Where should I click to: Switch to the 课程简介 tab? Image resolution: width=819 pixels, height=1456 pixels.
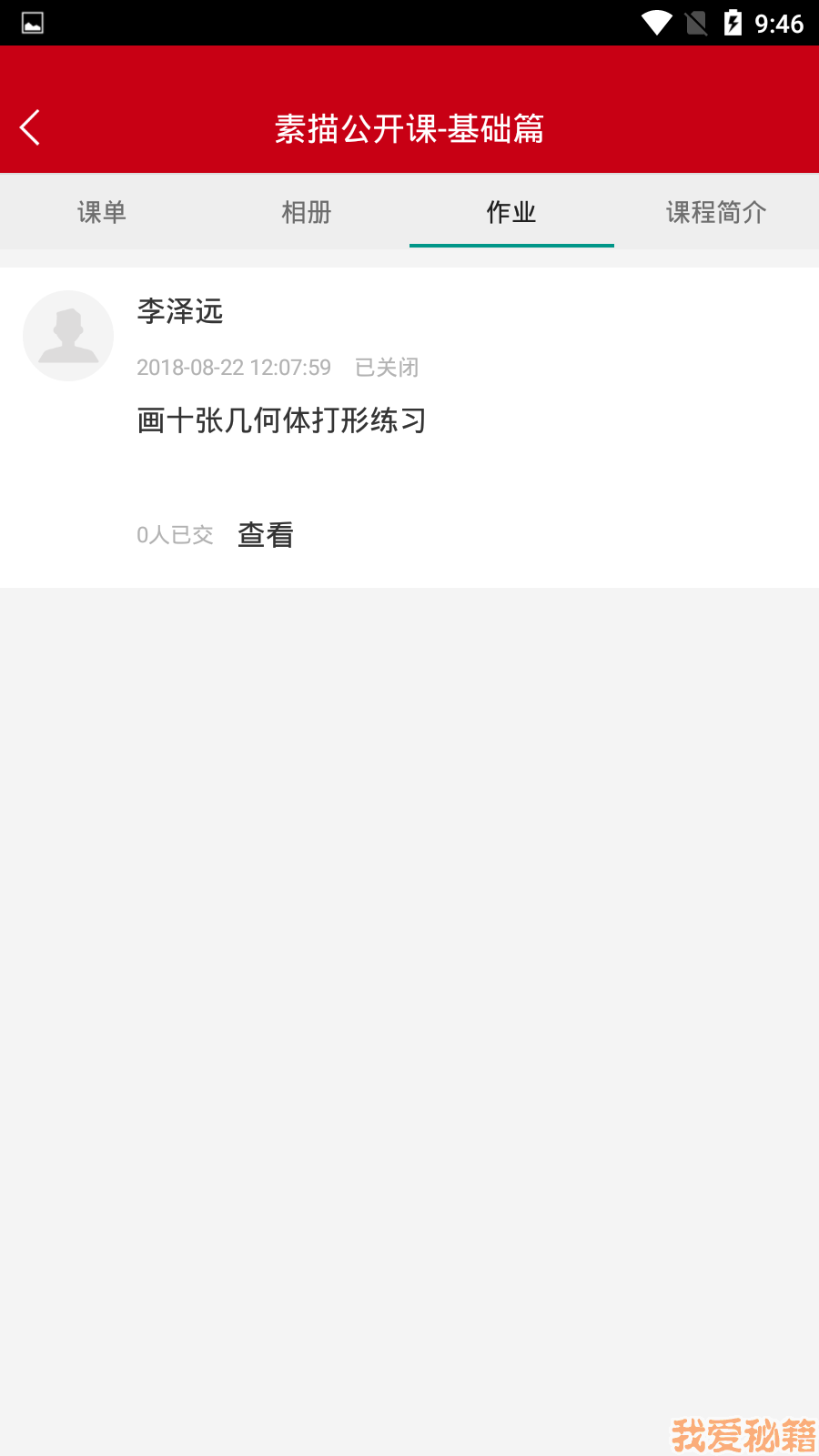coord(716,212)
